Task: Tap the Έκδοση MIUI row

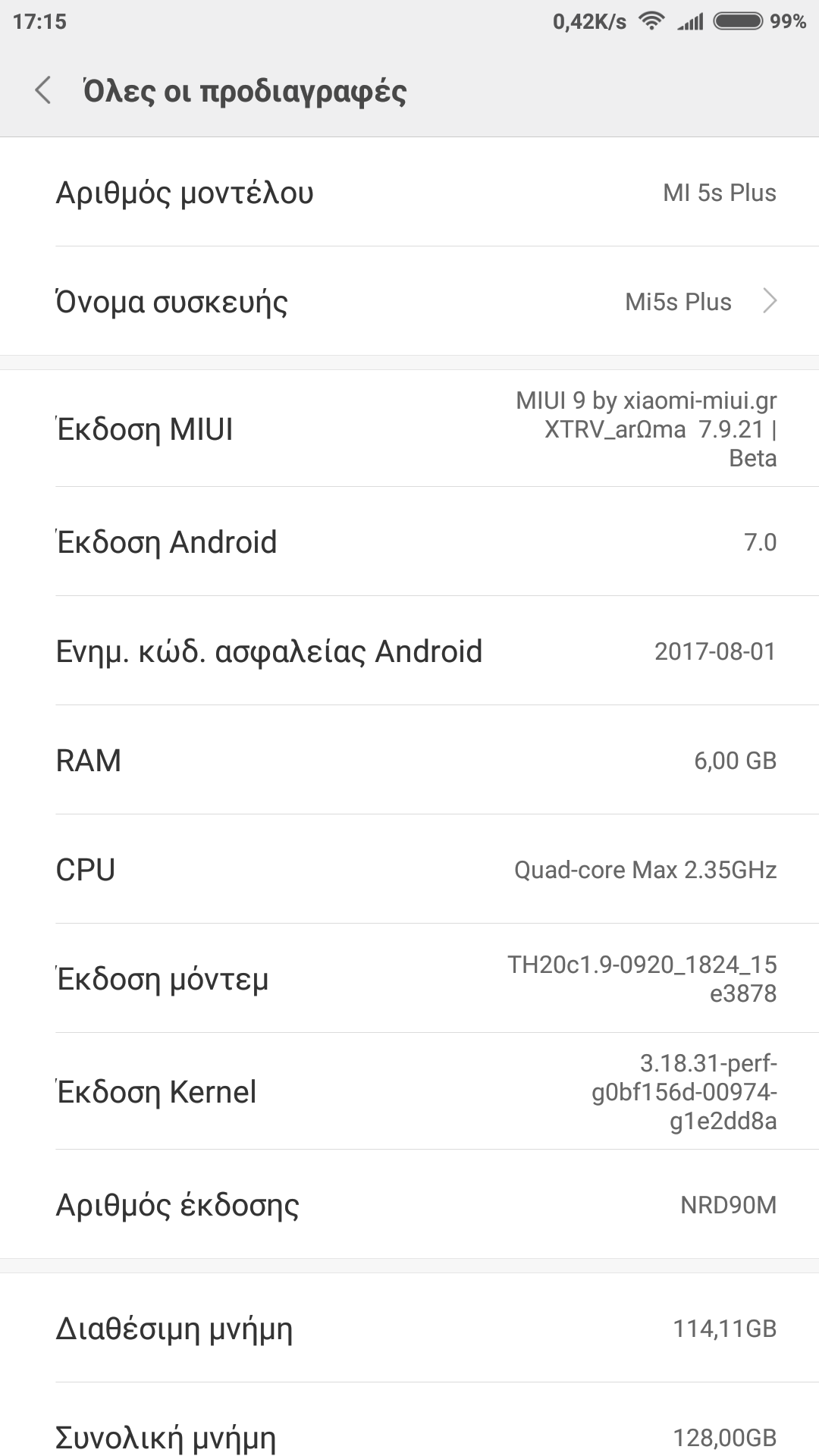Action: click(x=409, y=429)
